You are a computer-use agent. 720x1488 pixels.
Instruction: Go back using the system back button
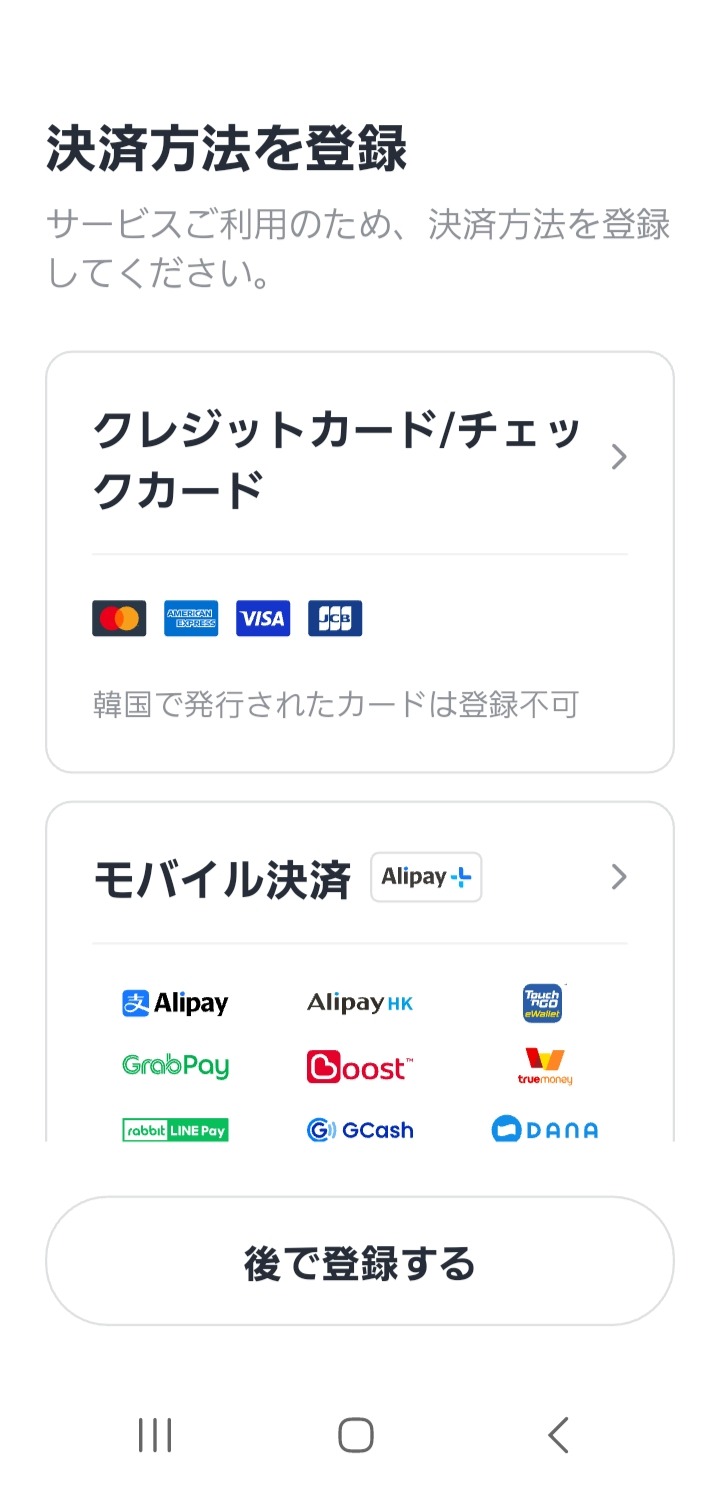[558, 1435]
